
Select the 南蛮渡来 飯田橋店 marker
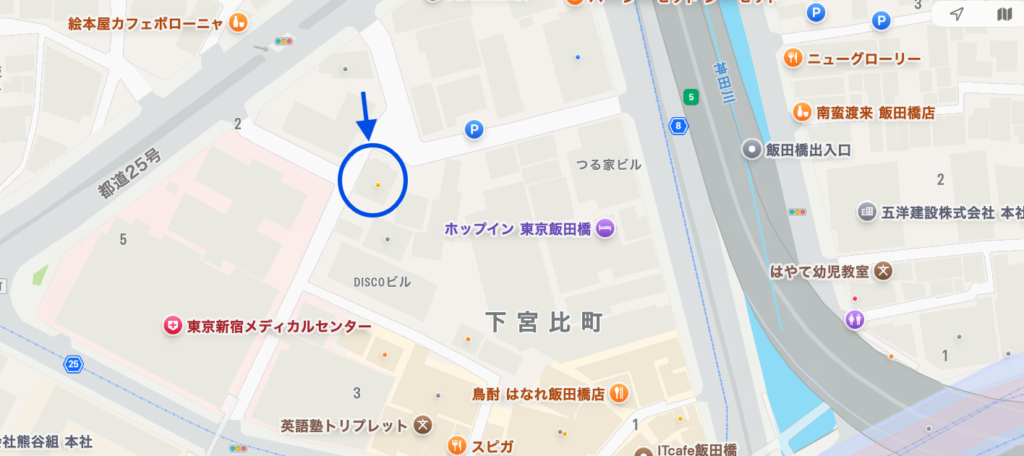coord(802,112)
